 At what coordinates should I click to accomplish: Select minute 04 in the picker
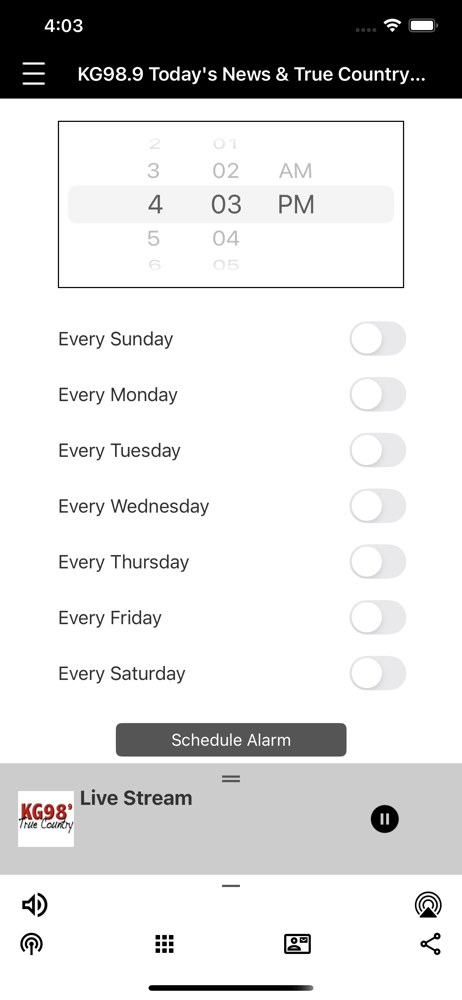(x=226, y=239)
